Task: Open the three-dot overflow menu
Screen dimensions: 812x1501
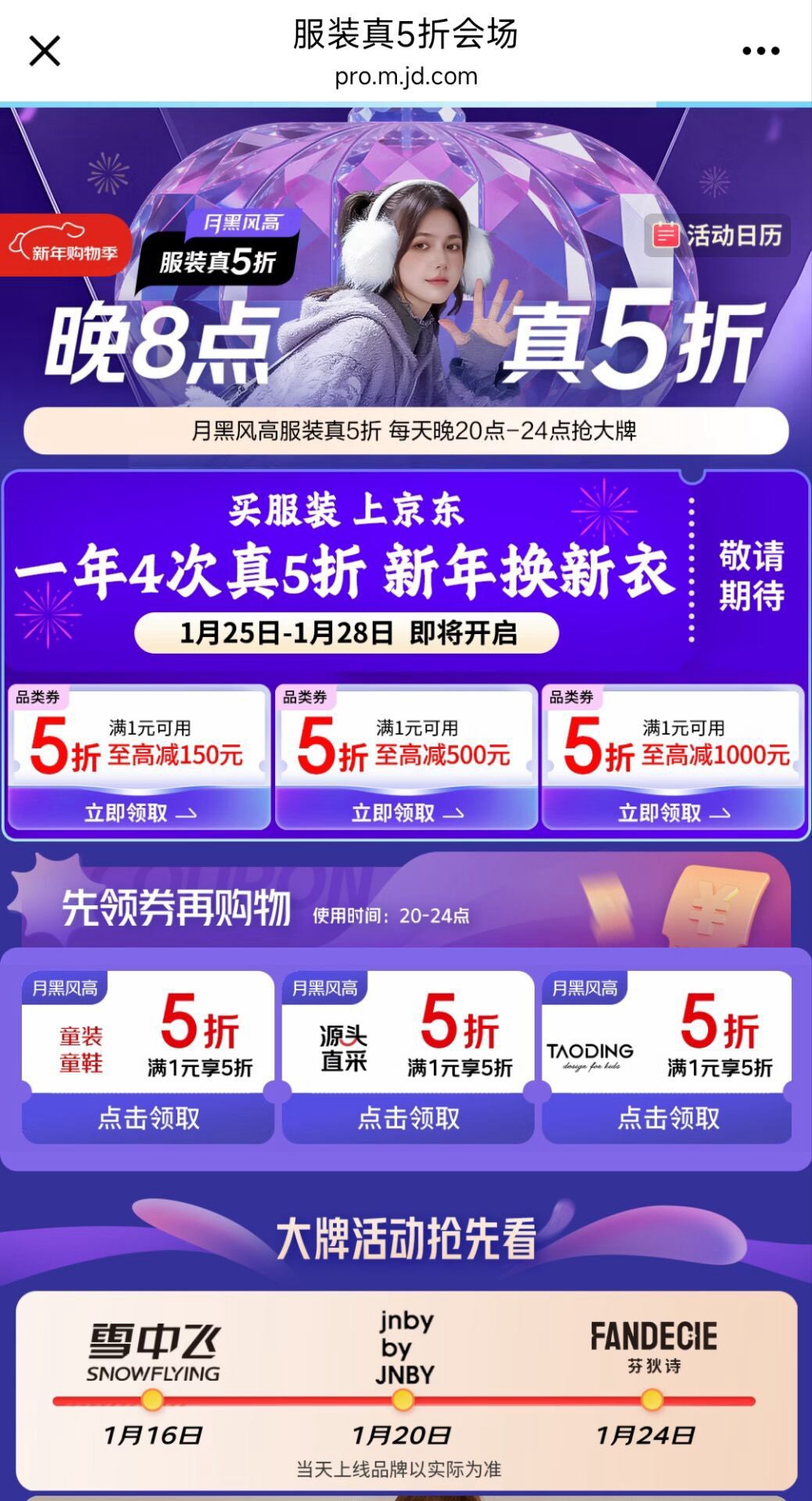Action: click(x=760, y=52)
